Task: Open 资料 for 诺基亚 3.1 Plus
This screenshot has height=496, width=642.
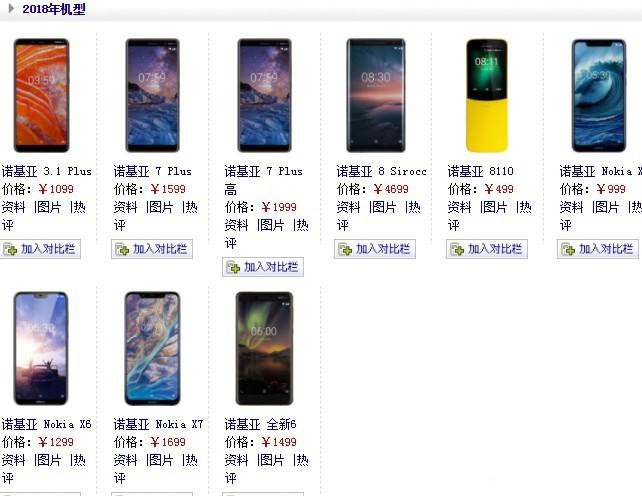Action: click(x=14, y=207)
